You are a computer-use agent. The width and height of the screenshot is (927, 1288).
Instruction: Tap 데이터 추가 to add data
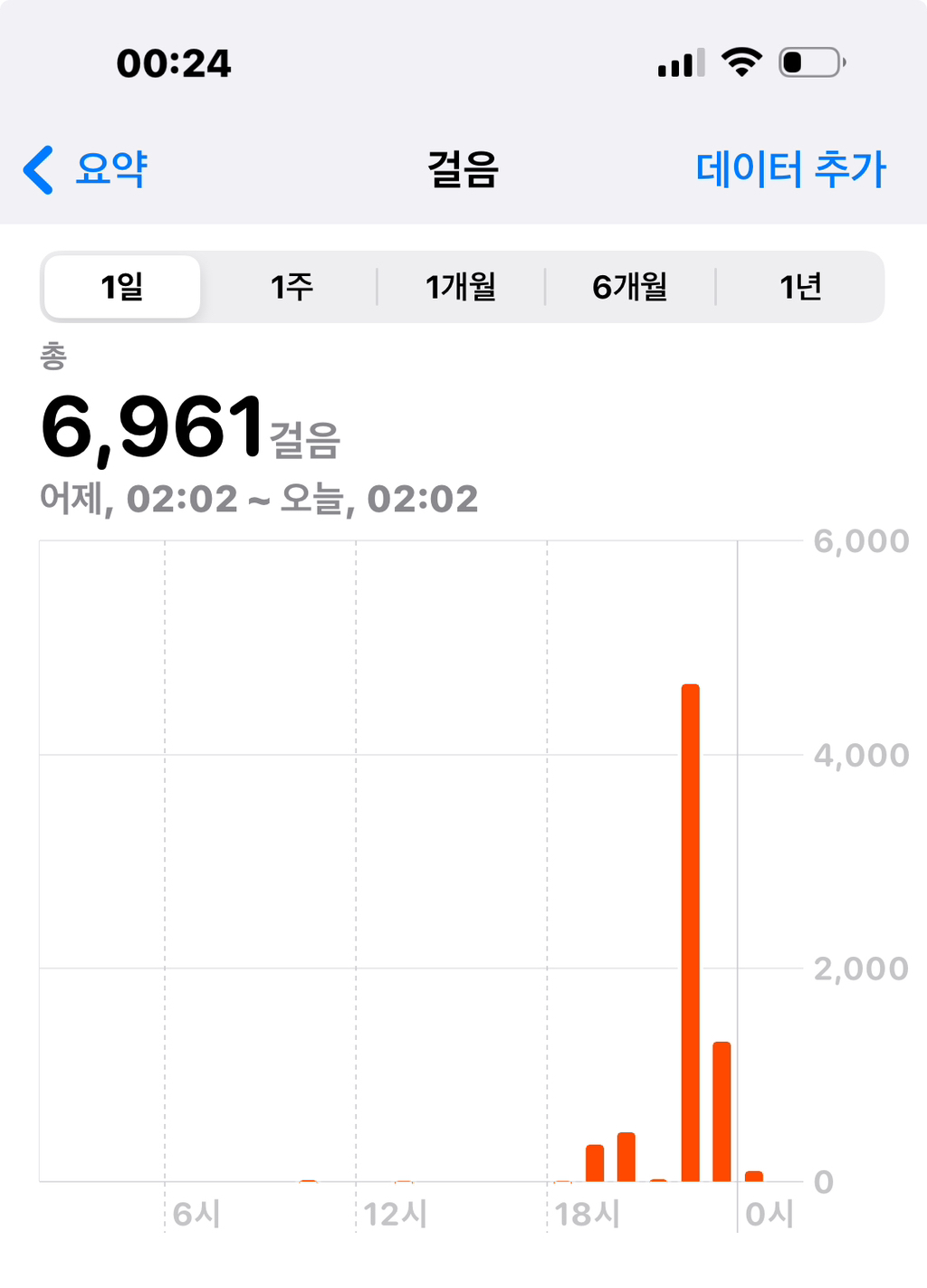click(x=790, y=169)
